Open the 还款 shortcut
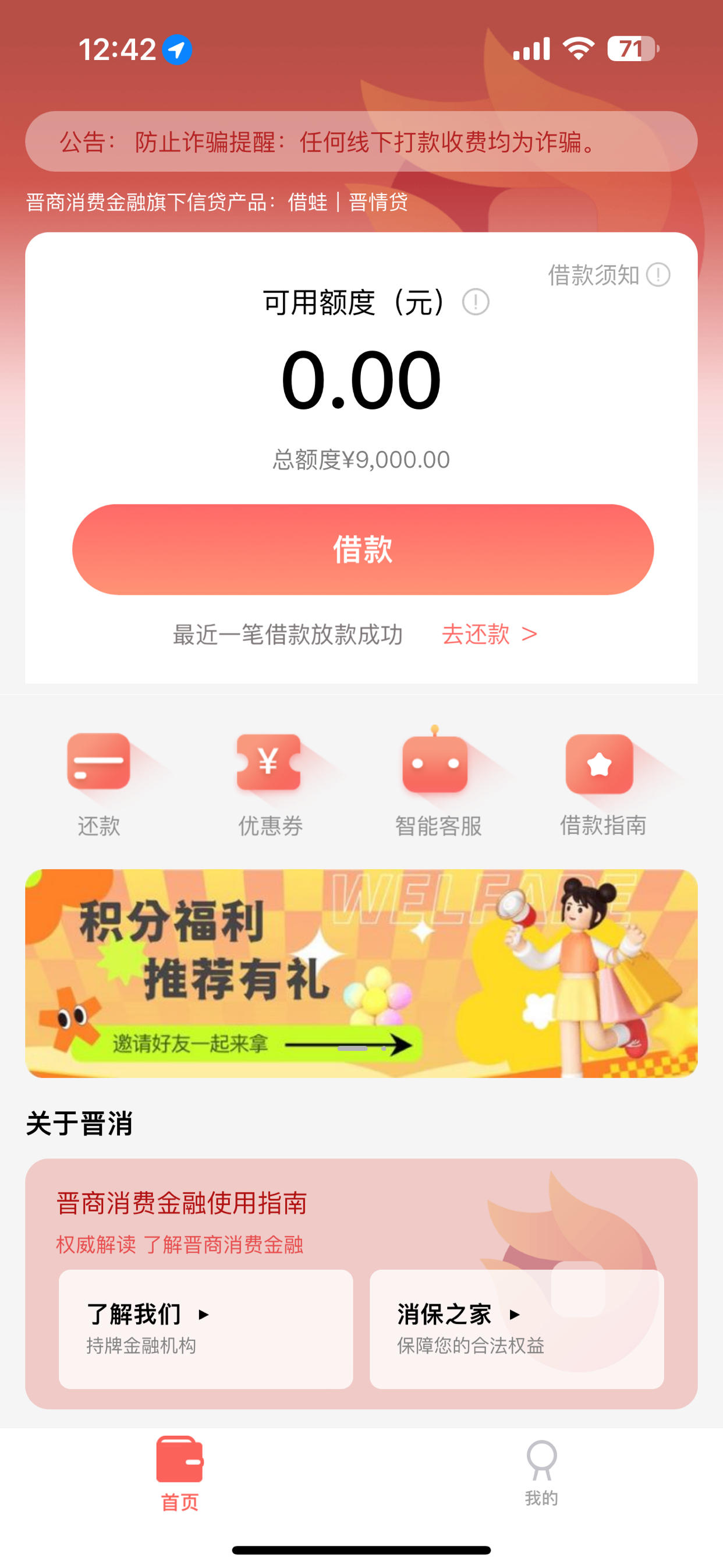The image size is (723, 1568). (x=98, y=785)
